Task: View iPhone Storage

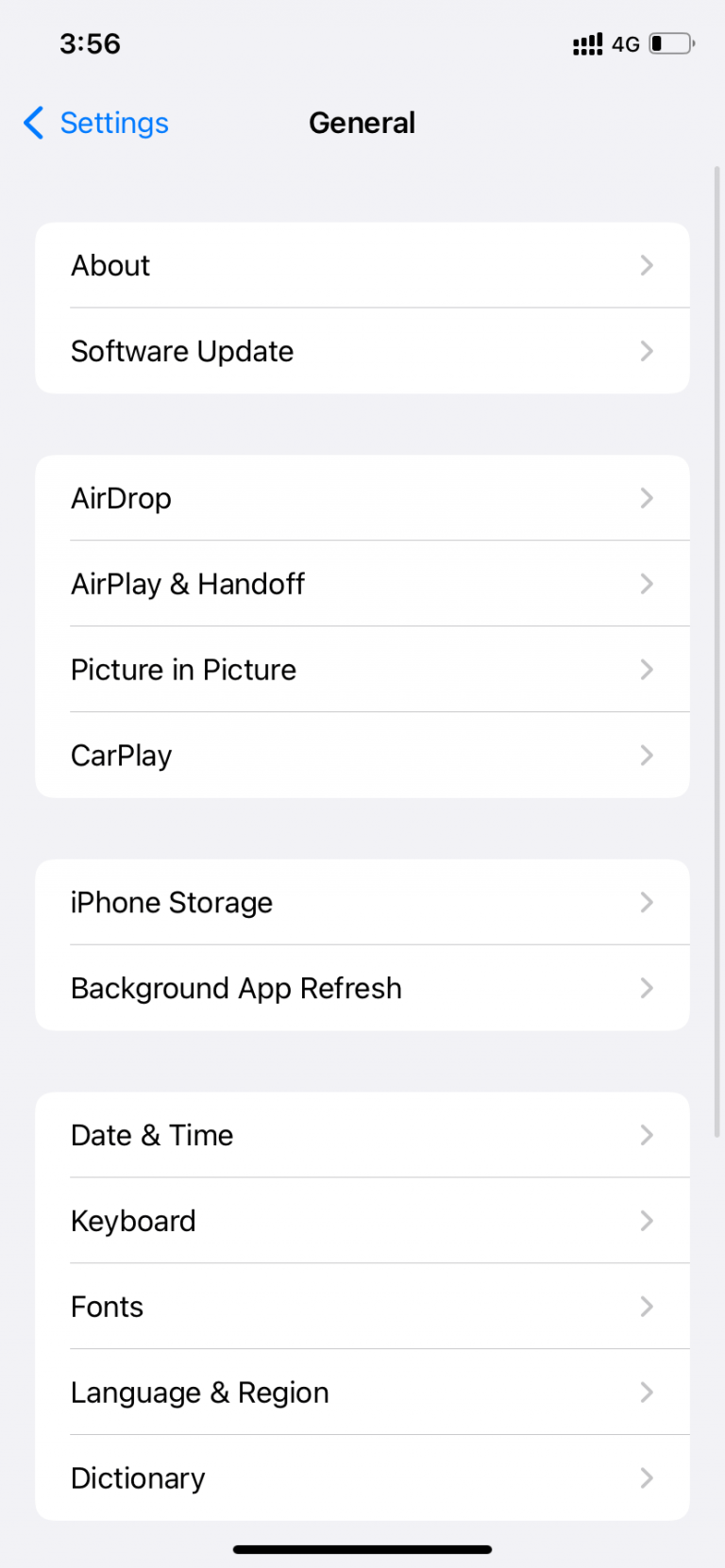Action: click(x=362, y=902)
